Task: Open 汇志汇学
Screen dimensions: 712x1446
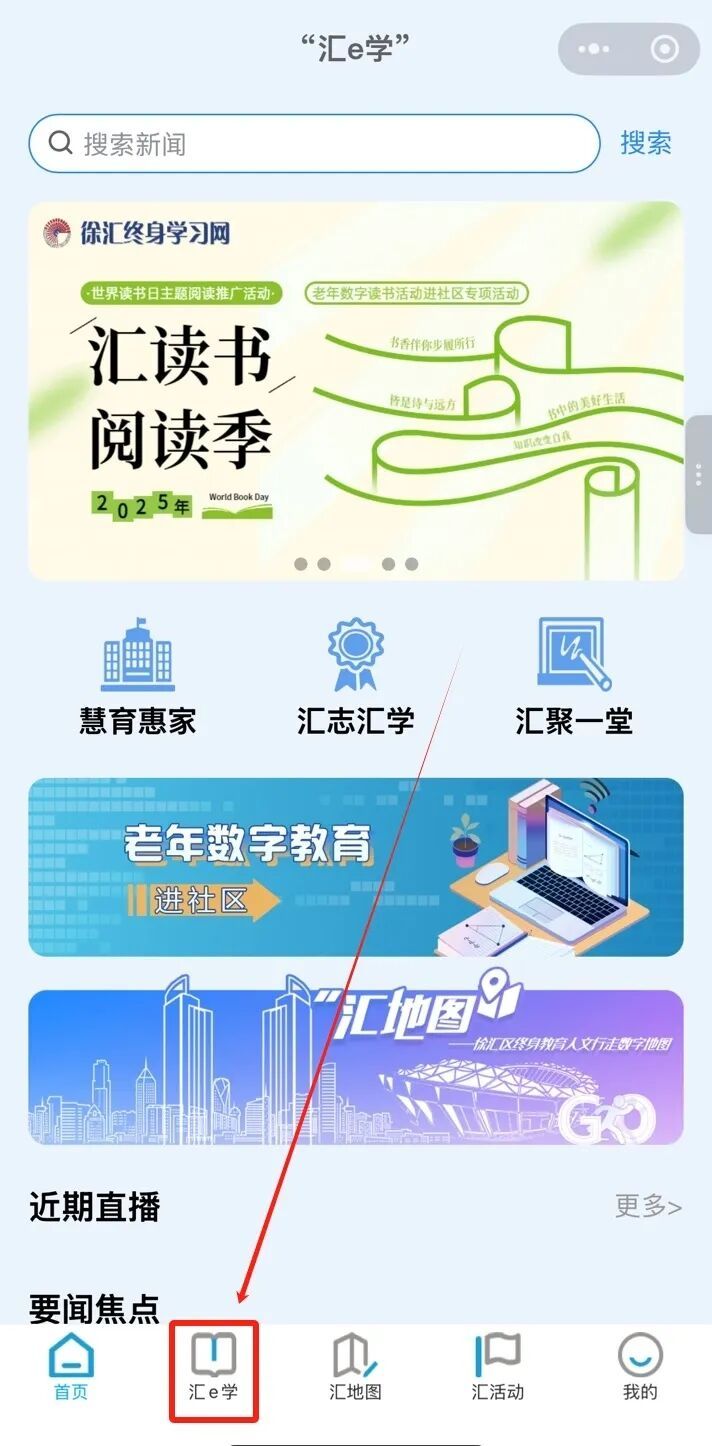Action: click(355, 677)
